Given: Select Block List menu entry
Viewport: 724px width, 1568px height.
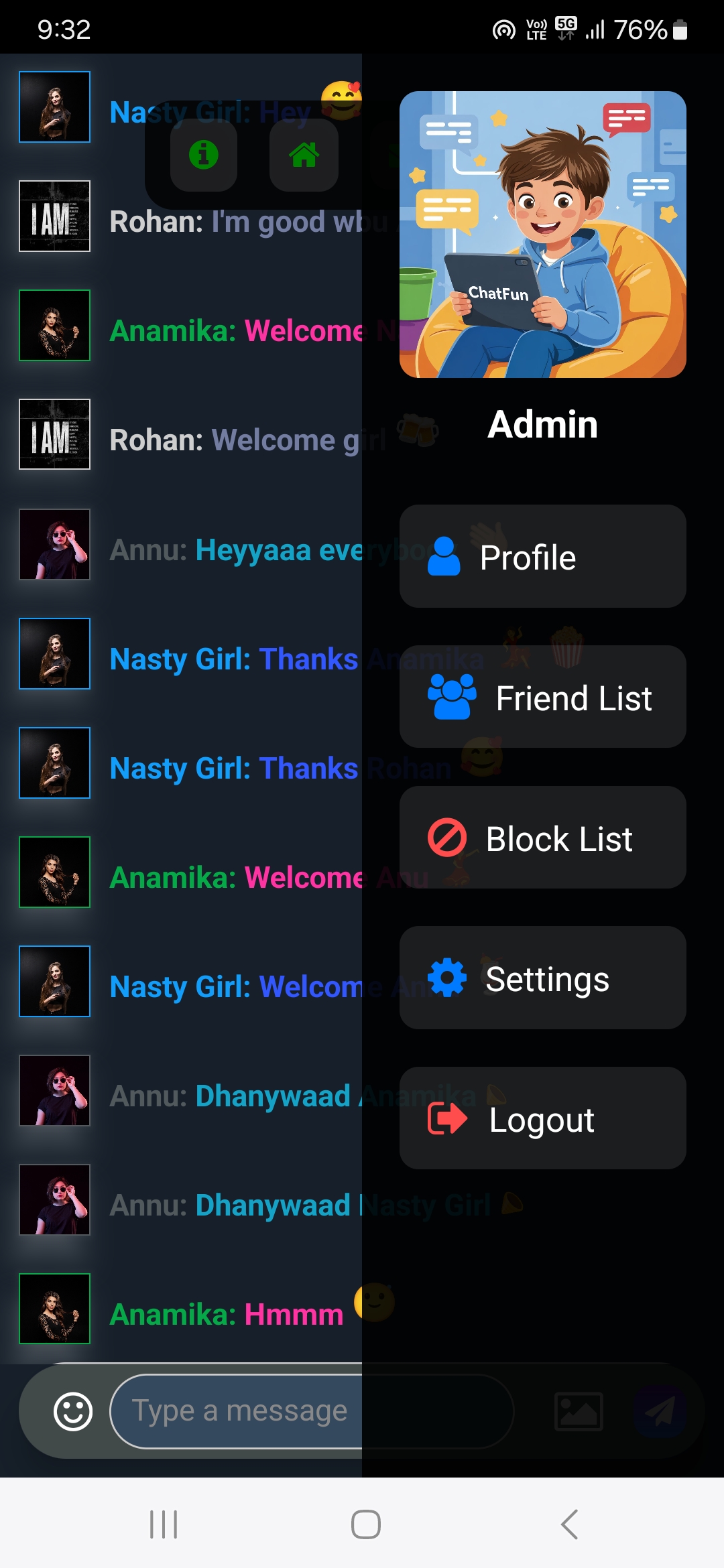Looking at the screenshot, I should tap(542, 838).
